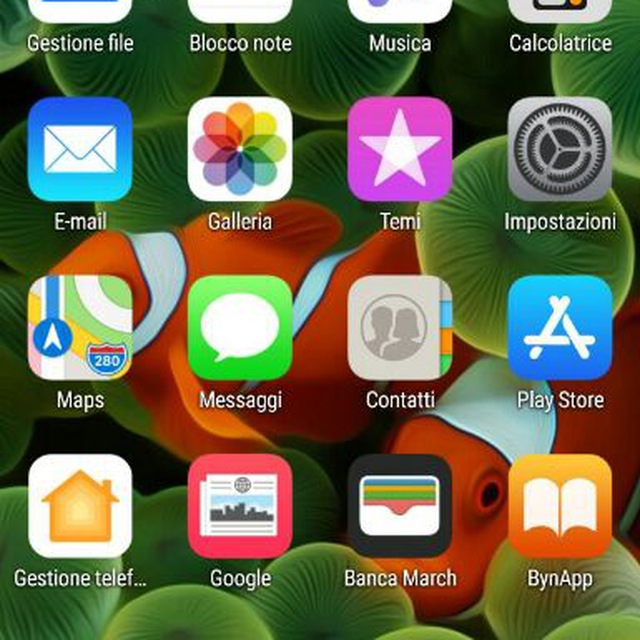Open the Google news app
Image resolution: width=640 pixels, height=640 pixels.
pyautogui.click(x=240, y=506)
